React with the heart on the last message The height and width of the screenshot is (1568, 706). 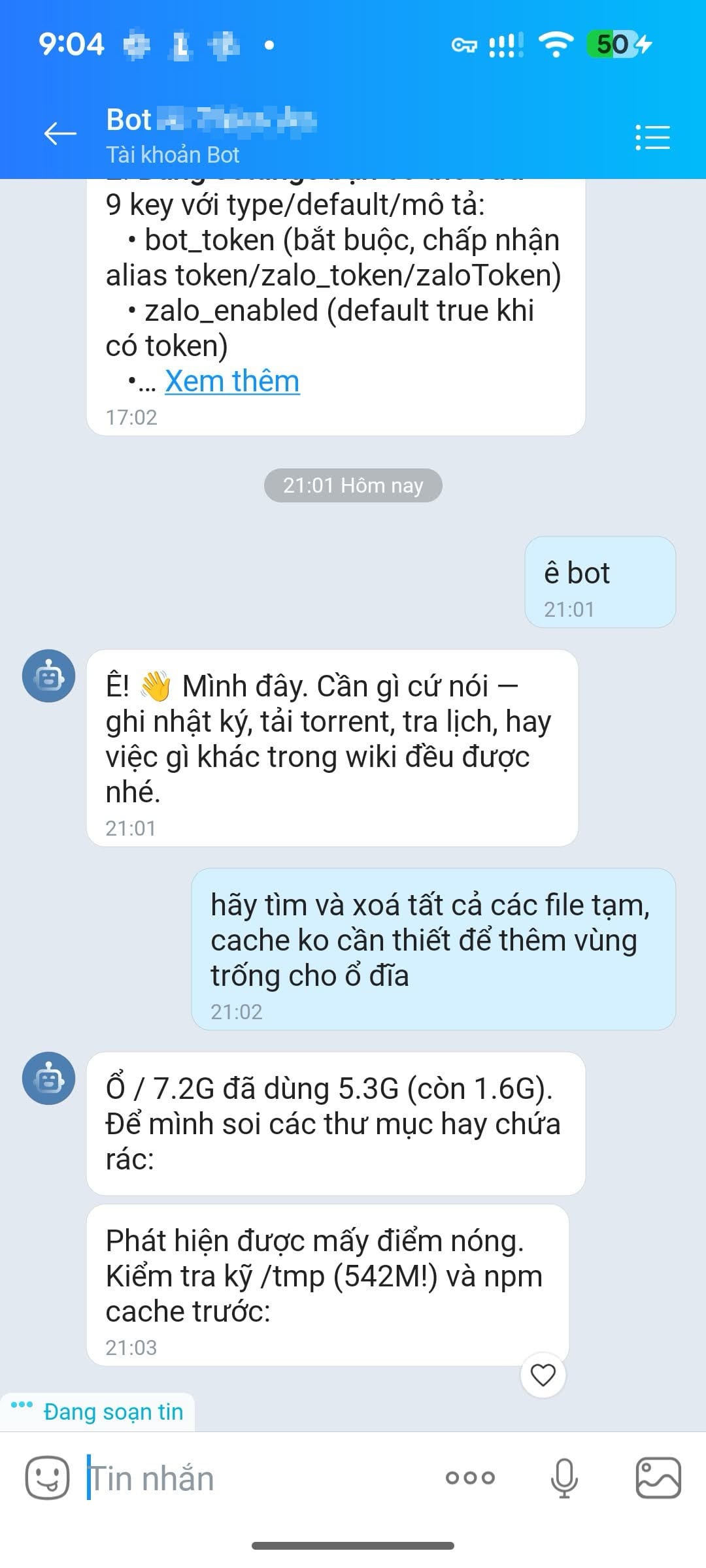coord(543,1375)
